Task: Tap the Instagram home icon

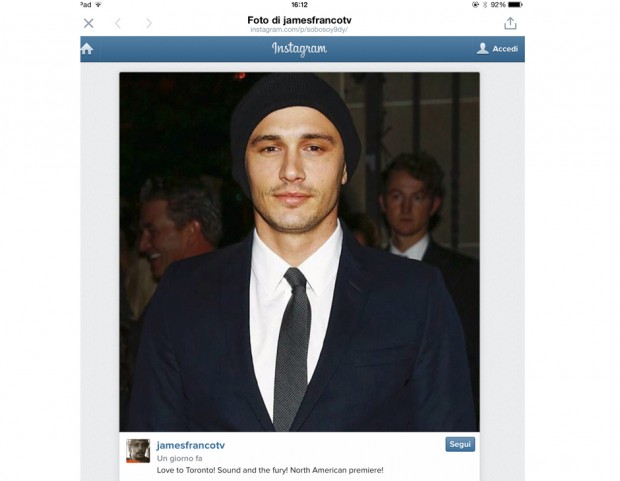Action: pos(87,48)
